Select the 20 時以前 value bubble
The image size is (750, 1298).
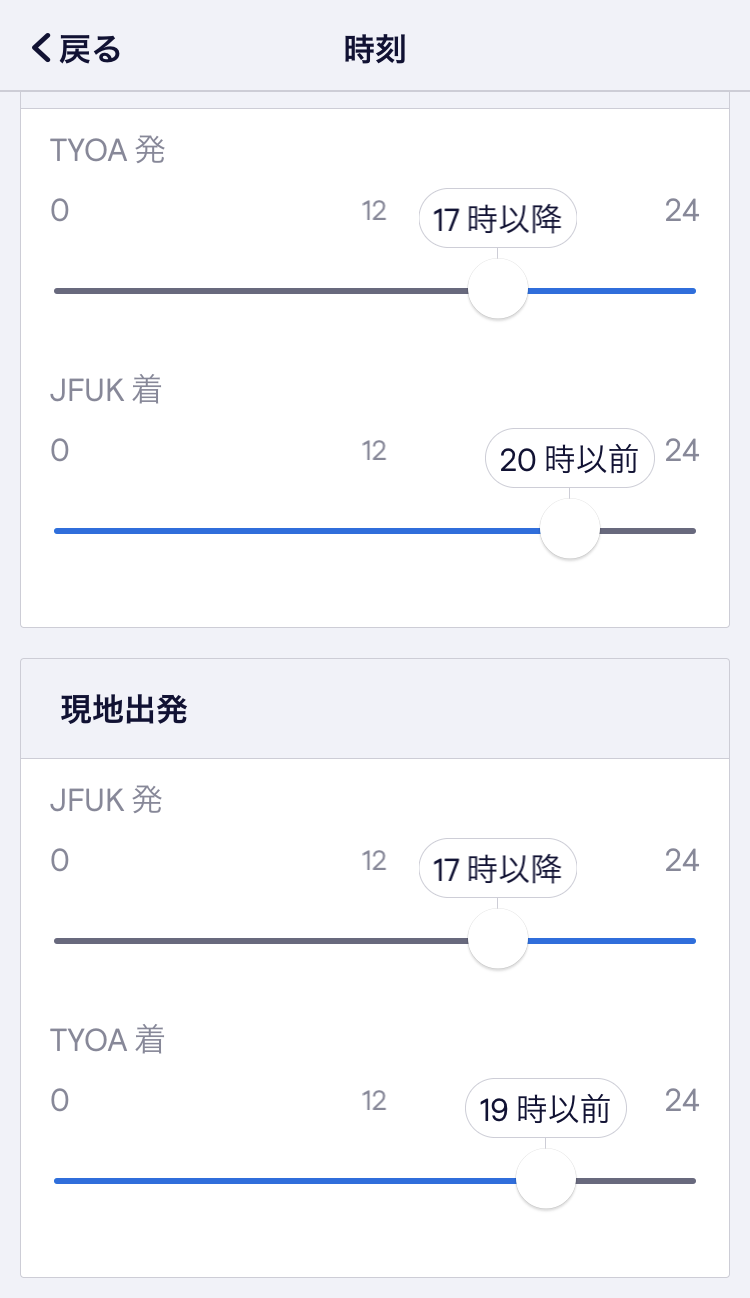point(569,457)
